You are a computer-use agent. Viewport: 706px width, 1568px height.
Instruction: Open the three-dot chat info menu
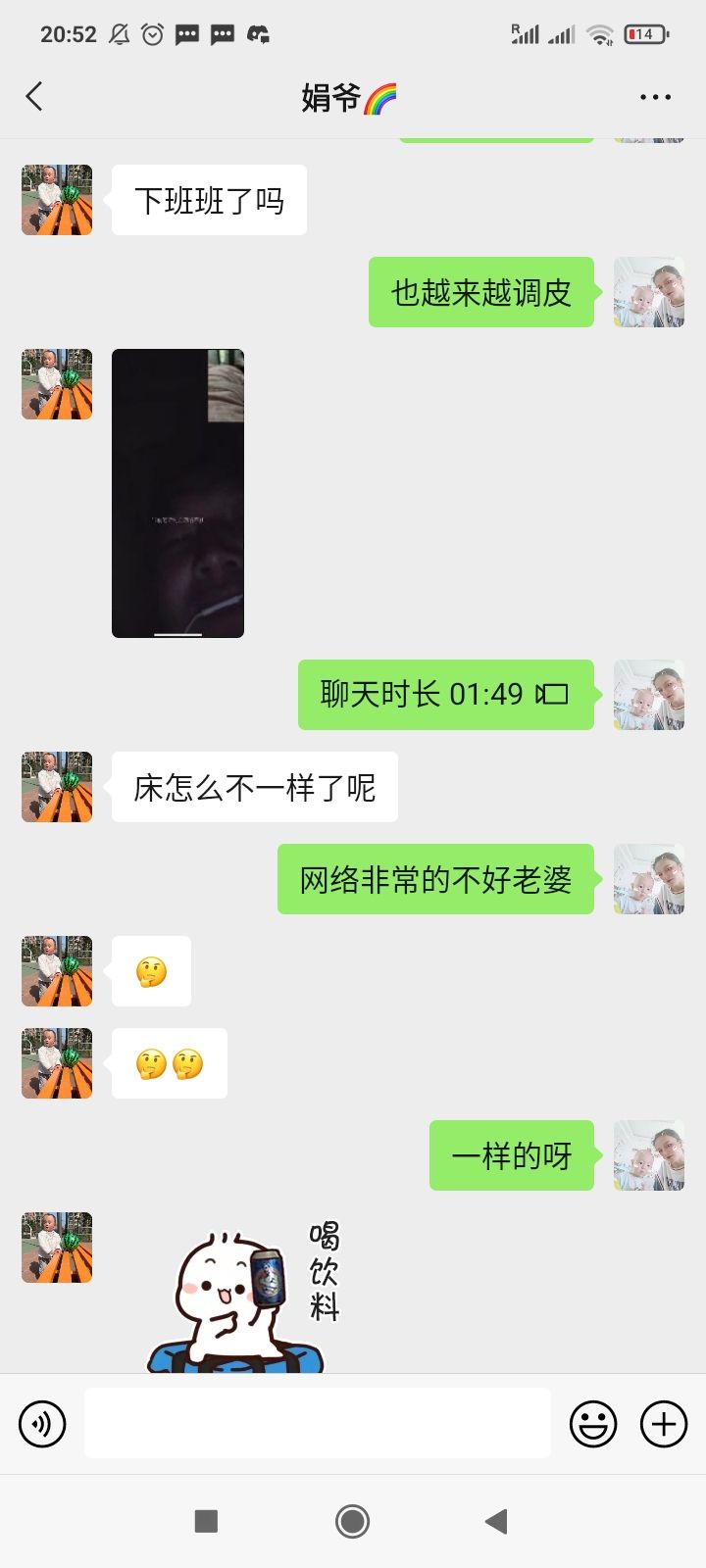click(x=655, y=97)
